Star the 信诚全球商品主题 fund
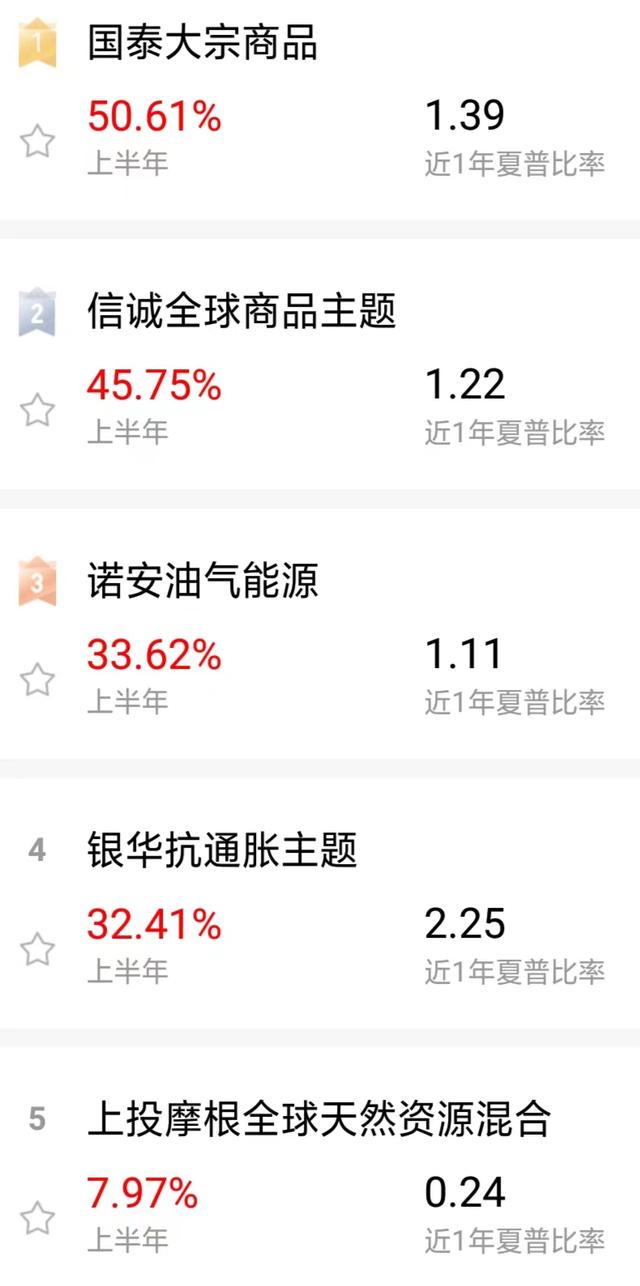The width and height of the screenshot is (640, 1286). (x=38, y=410)
